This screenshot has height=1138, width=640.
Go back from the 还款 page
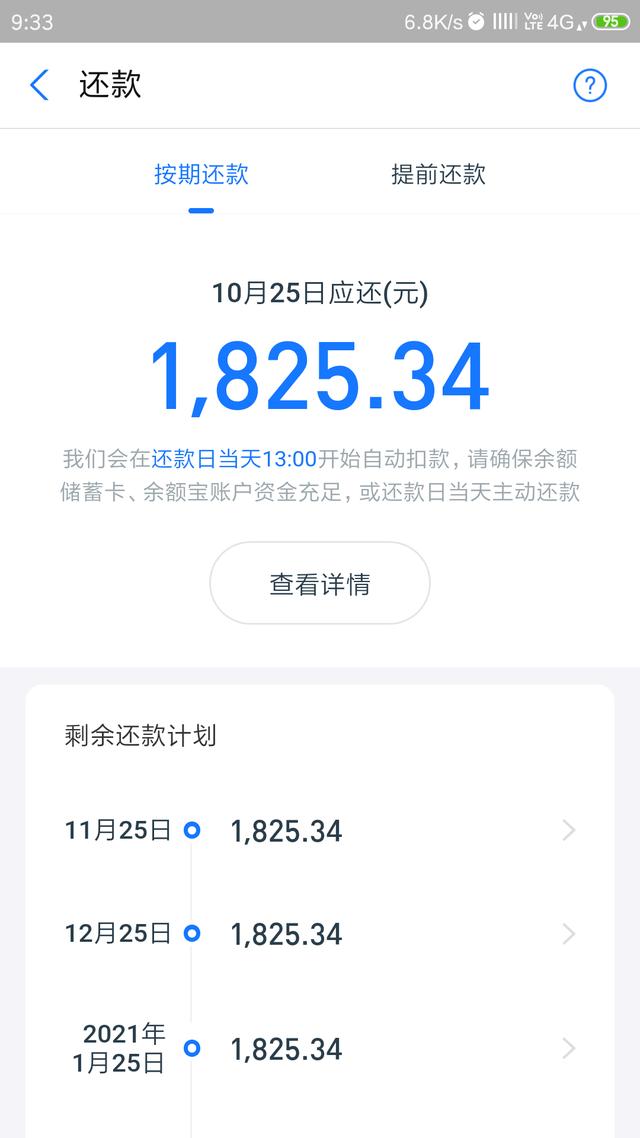coord(39,86)
